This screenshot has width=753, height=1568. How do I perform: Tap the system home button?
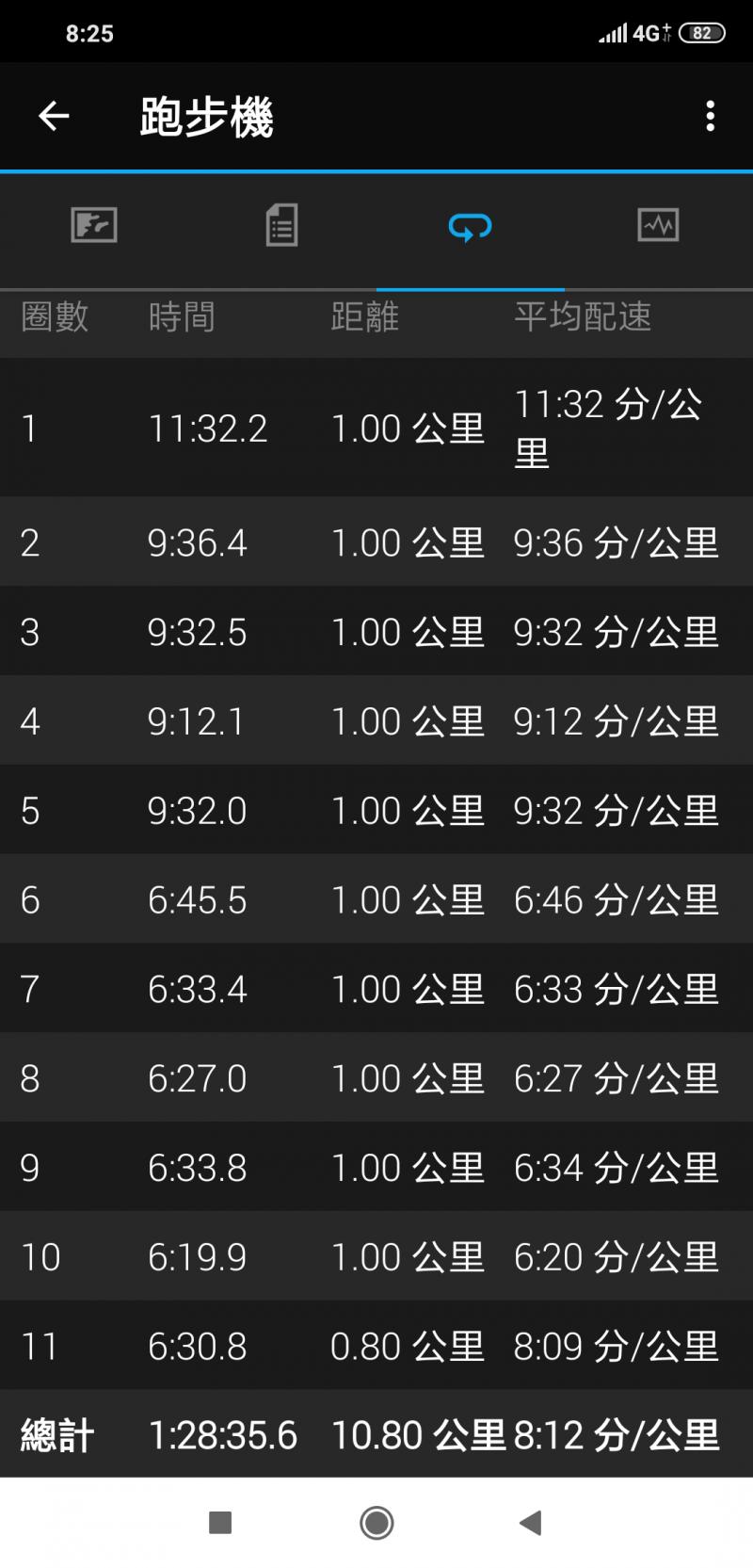coord(376,1522)
